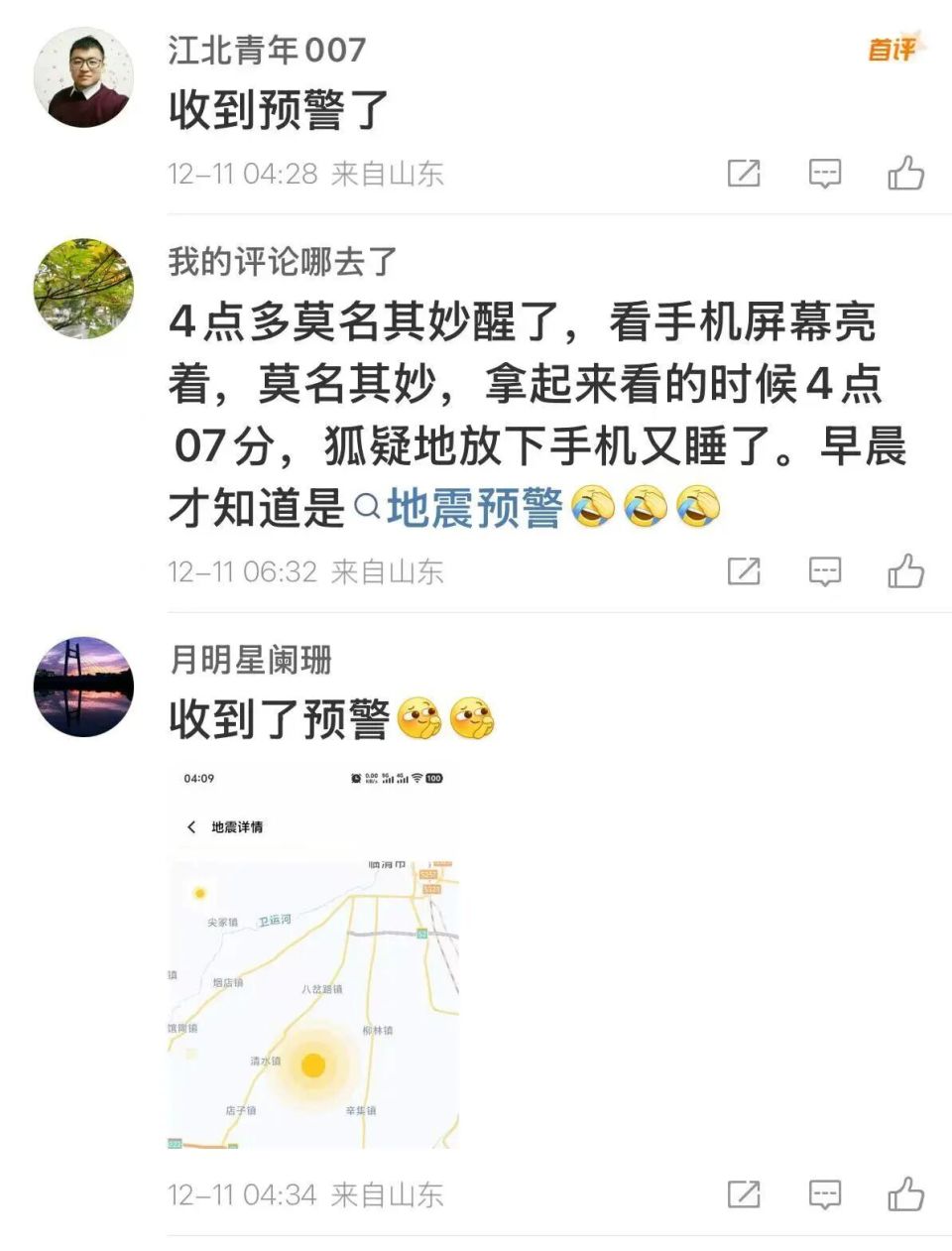
Task: Tap the username 月明星阑珊
Action: (250, 660)
